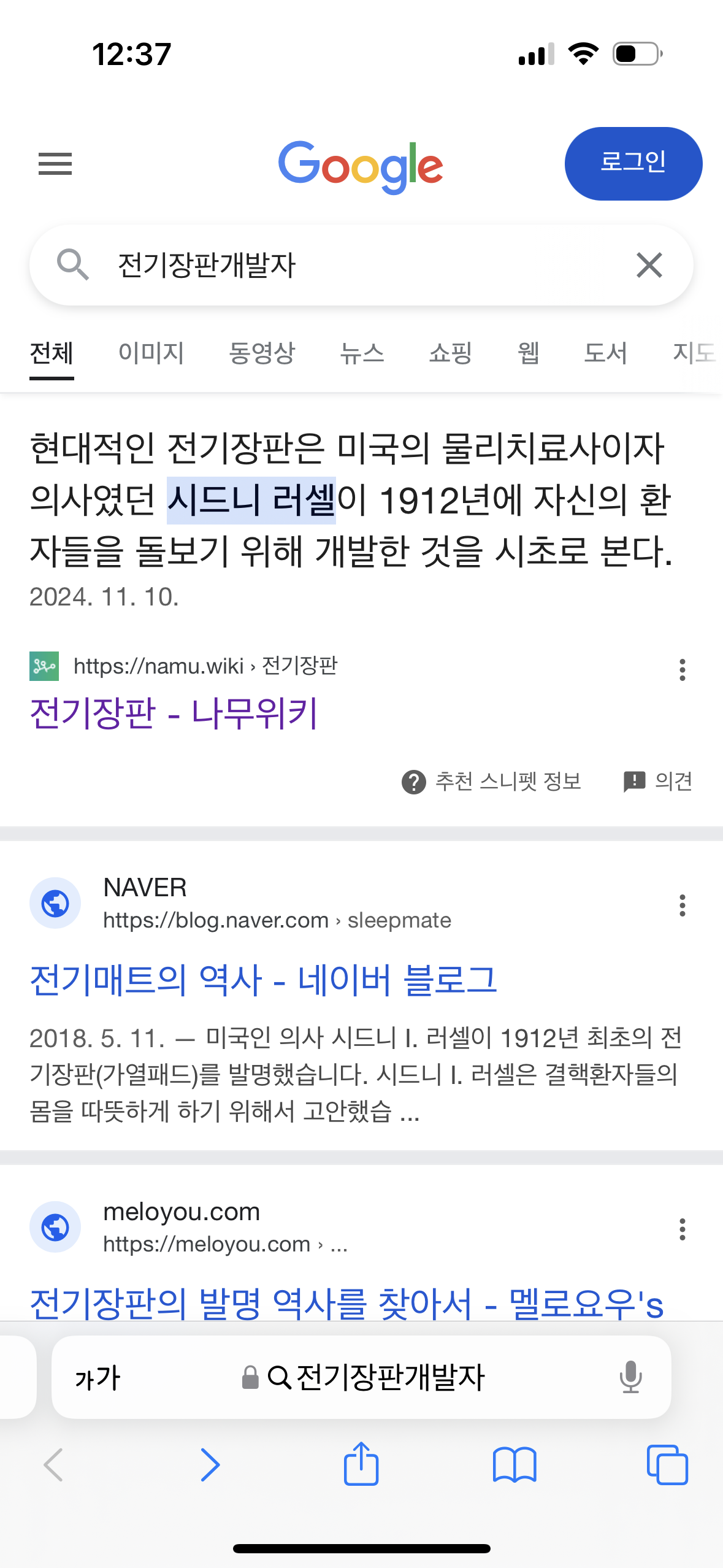Open the hamburger menu
723x1568 pixels.
point(55,164)
